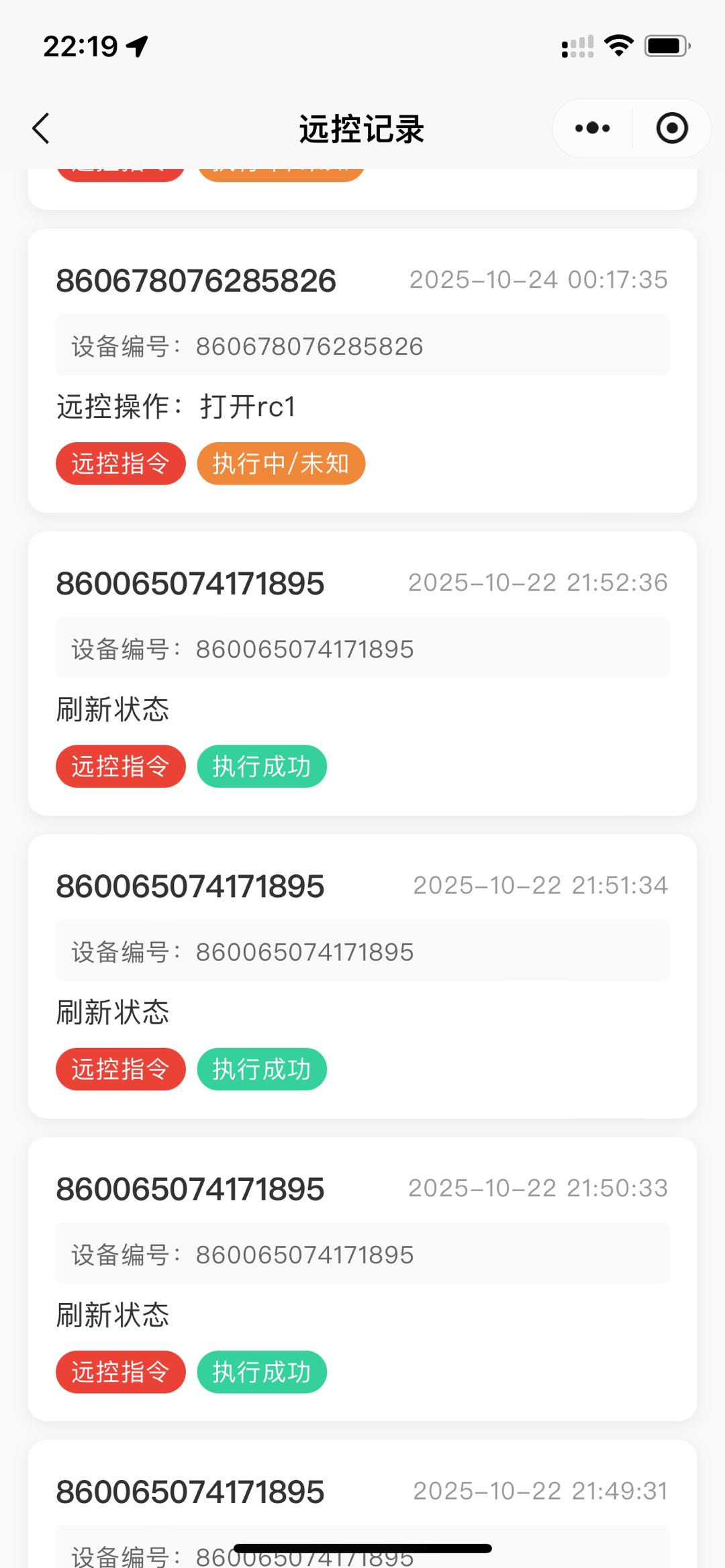The width and height of the screenshot is (725, 1568).
Task: Tap the circular close capsule button
Action: click(671, 127)
